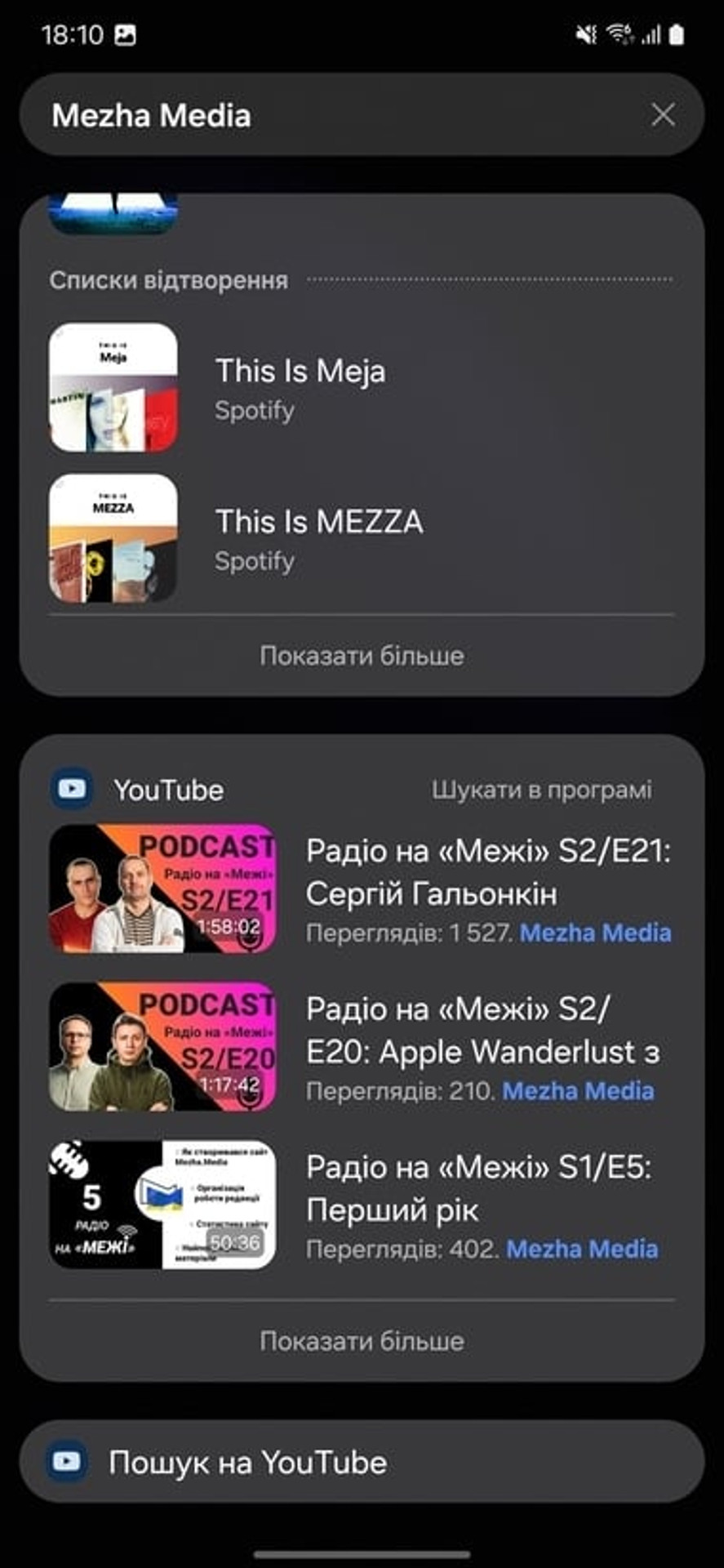Select Шукати в програмі for YouTube
The width and height of the screenshot is (724, 1568).
541,790
